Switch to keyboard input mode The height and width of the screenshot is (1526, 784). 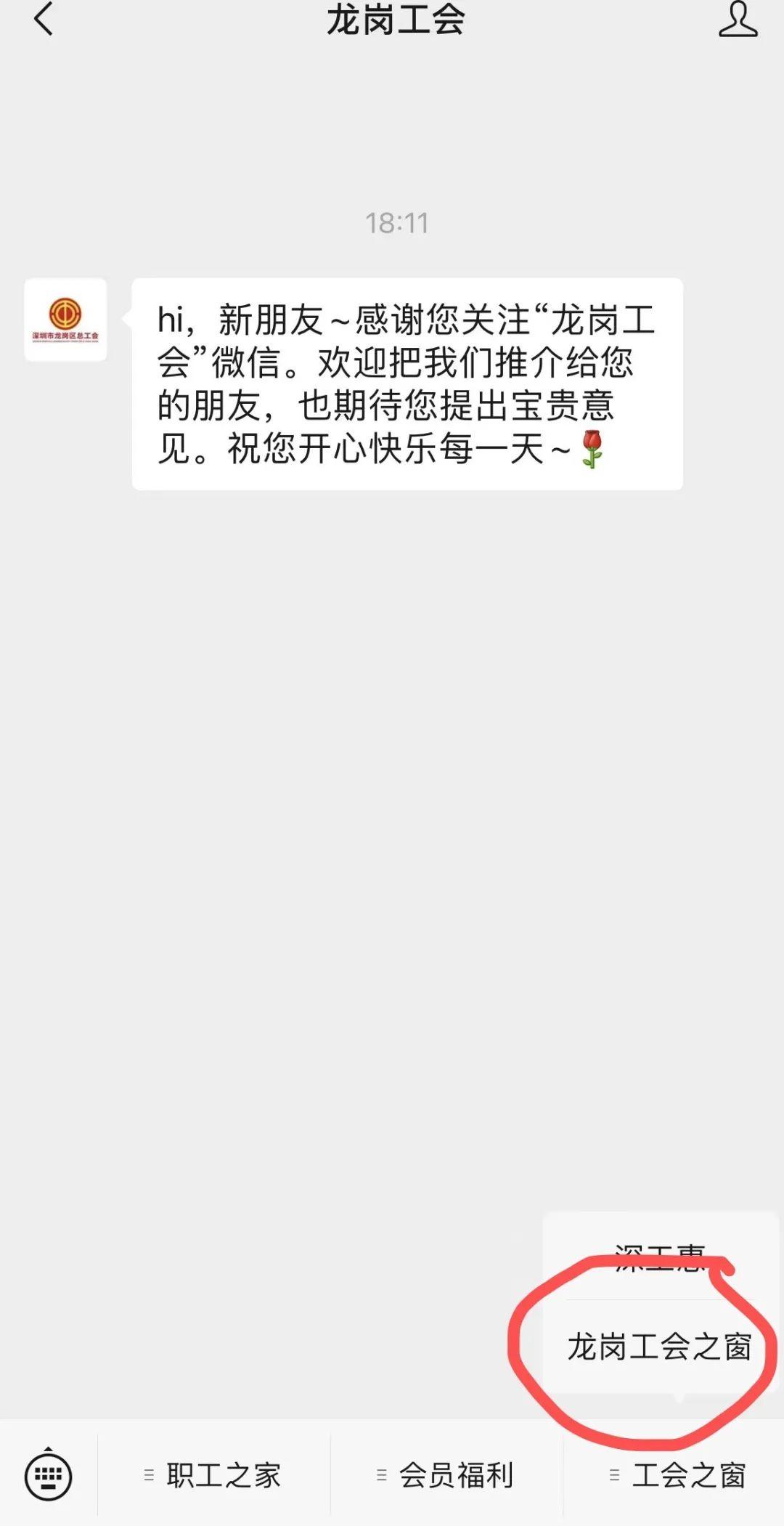click(48, 1474)
